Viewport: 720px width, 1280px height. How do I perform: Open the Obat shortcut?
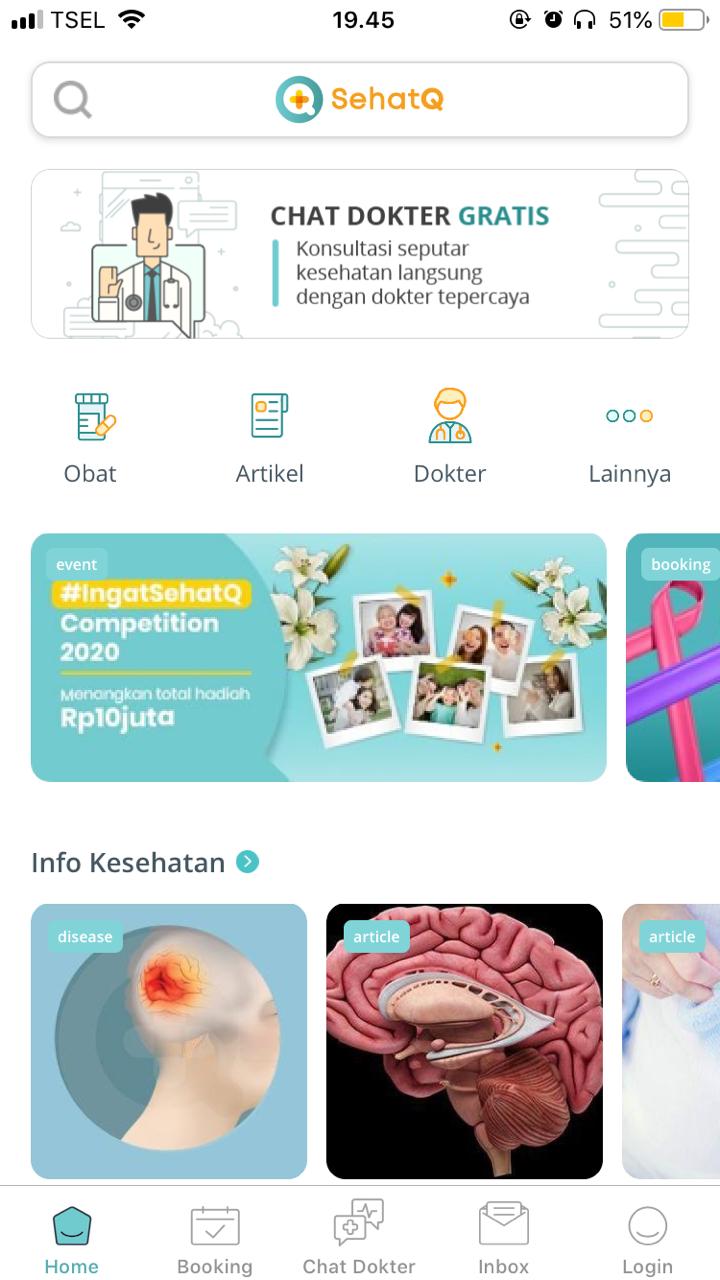[91, 437]
